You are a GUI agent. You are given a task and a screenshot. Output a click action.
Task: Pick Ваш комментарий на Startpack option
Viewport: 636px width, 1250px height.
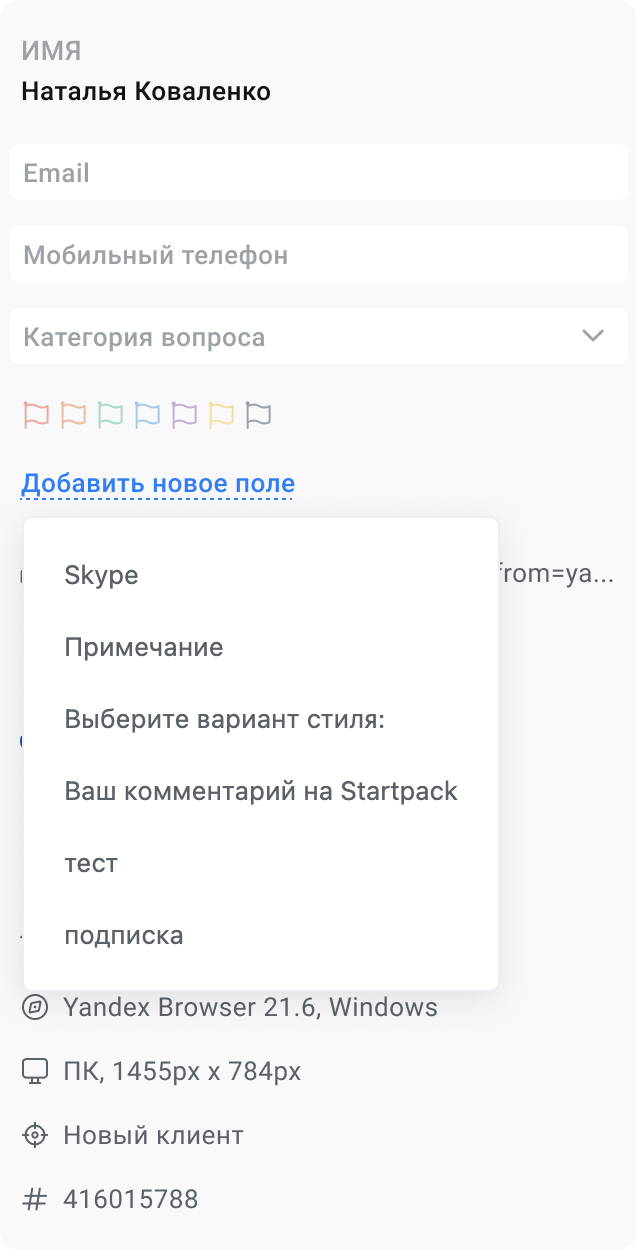(261, 791)
